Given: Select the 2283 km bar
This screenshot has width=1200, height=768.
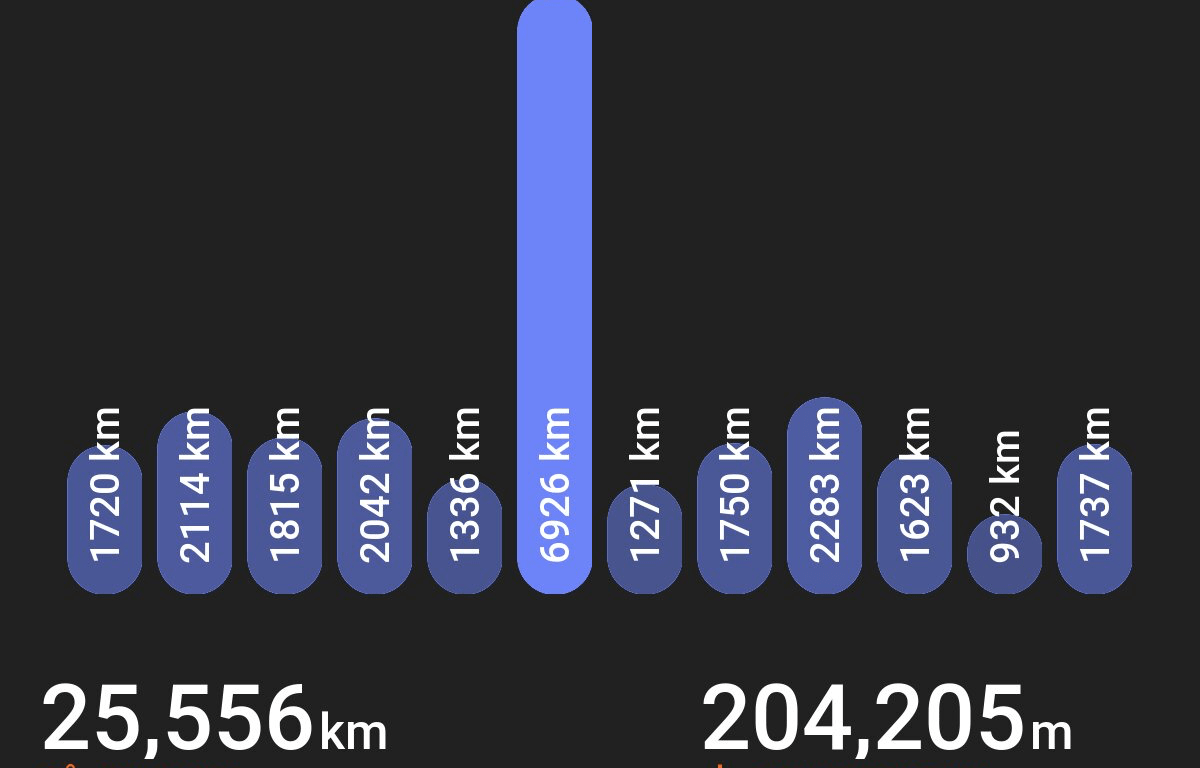Looking at the screenshot, I should [x=824, y=496].
